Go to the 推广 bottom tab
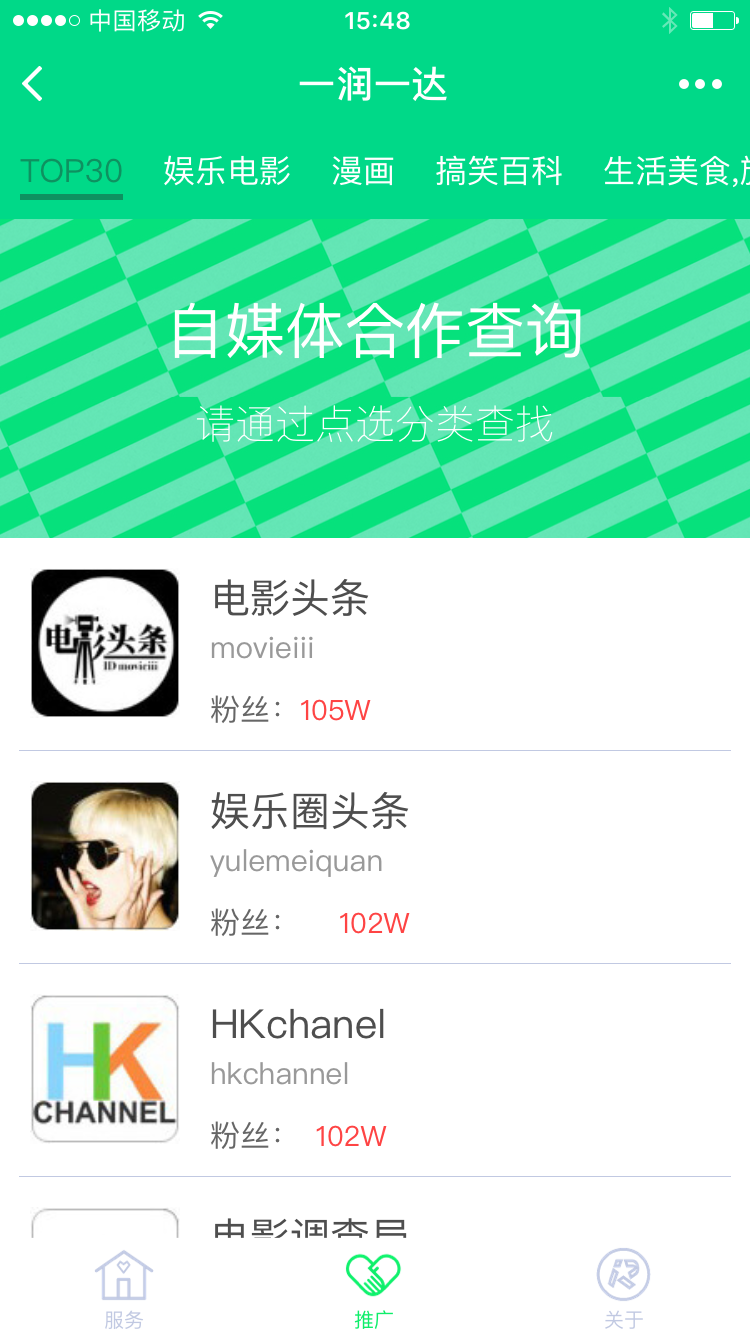The image size is (750, 1334). 373,1289
